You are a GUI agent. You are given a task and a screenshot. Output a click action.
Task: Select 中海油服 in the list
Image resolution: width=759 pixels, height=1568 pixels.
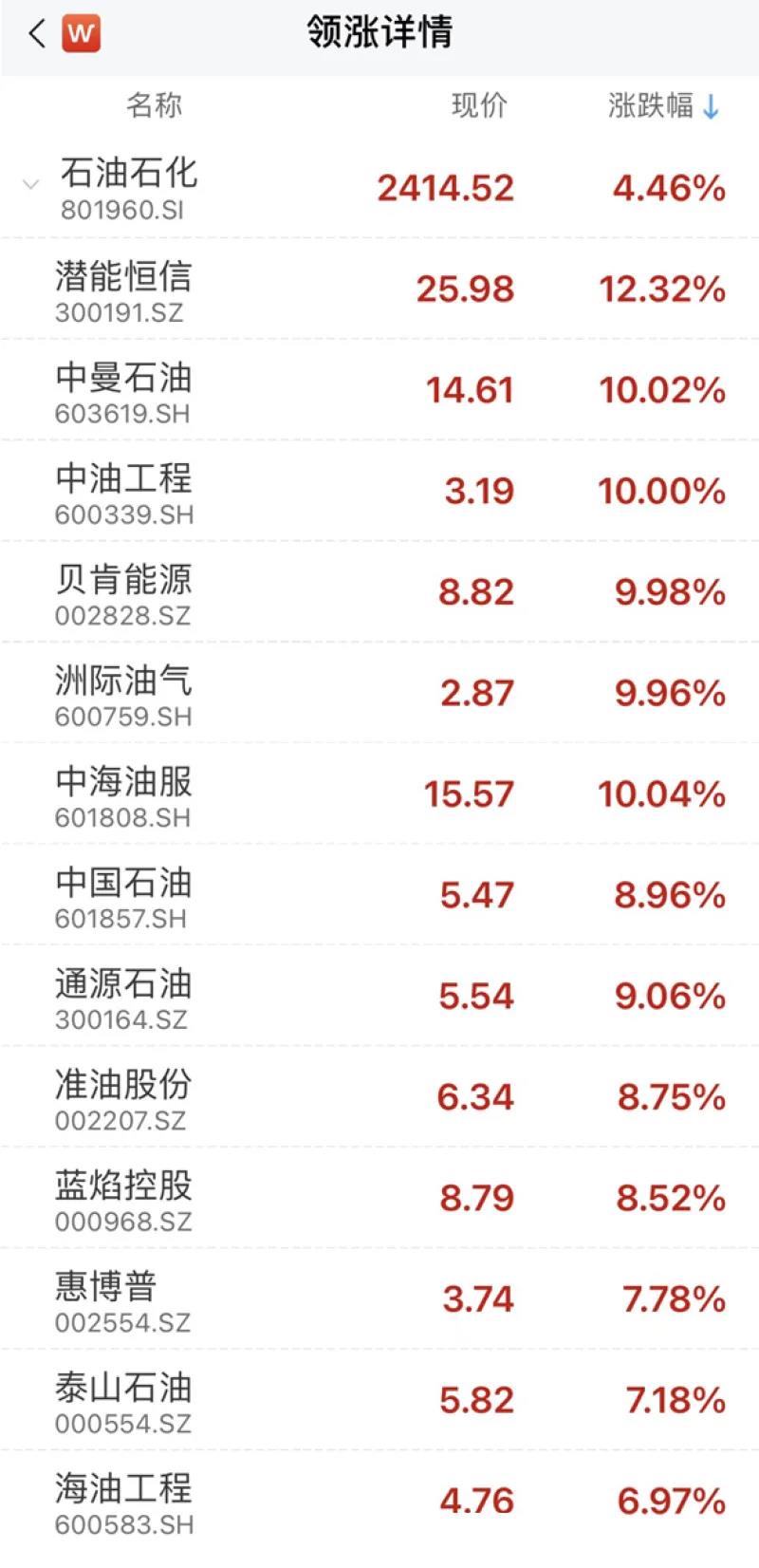point(379,794)
